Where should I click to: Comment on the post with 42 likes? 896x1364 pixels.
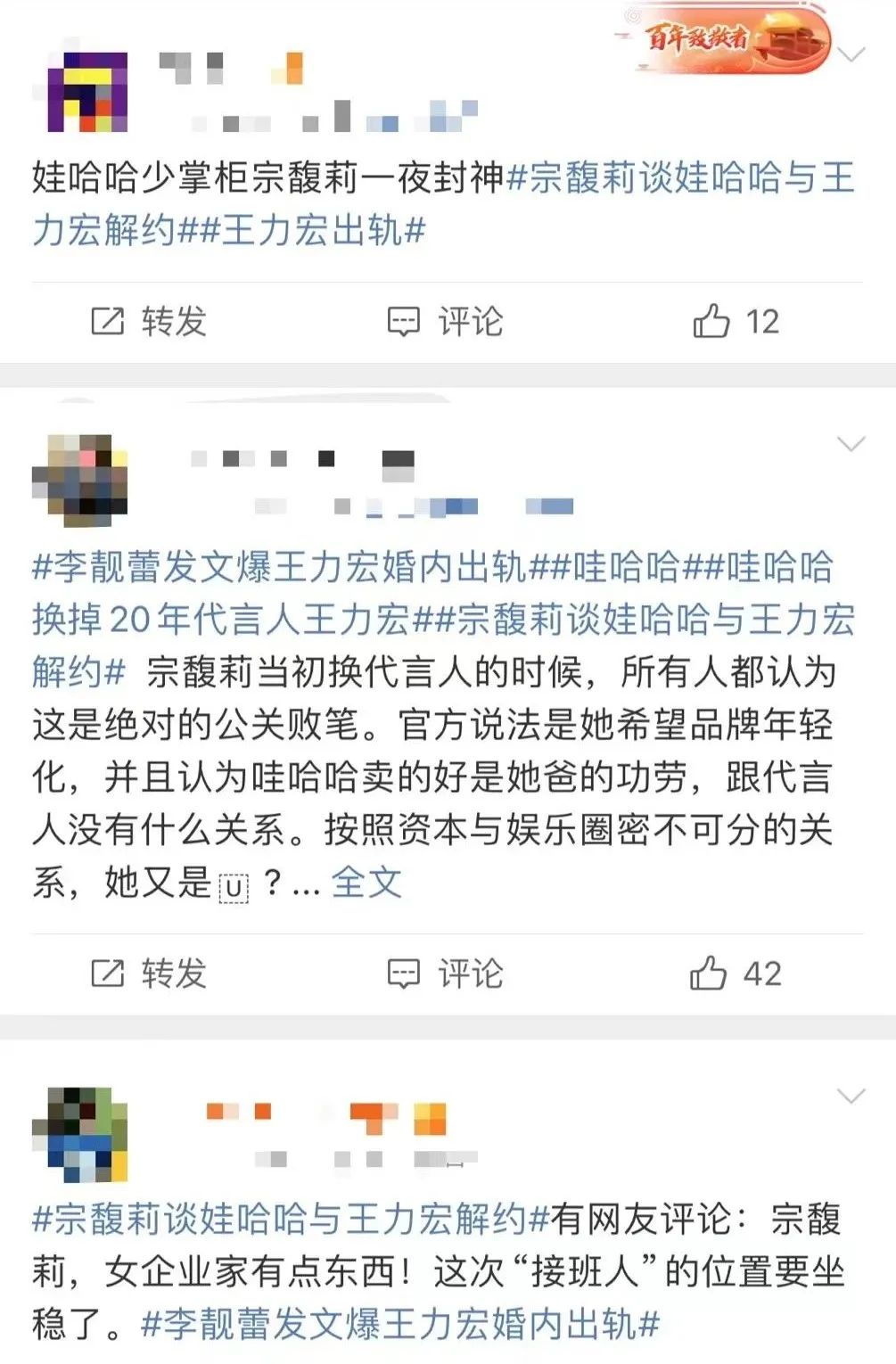tap(445, 974)
